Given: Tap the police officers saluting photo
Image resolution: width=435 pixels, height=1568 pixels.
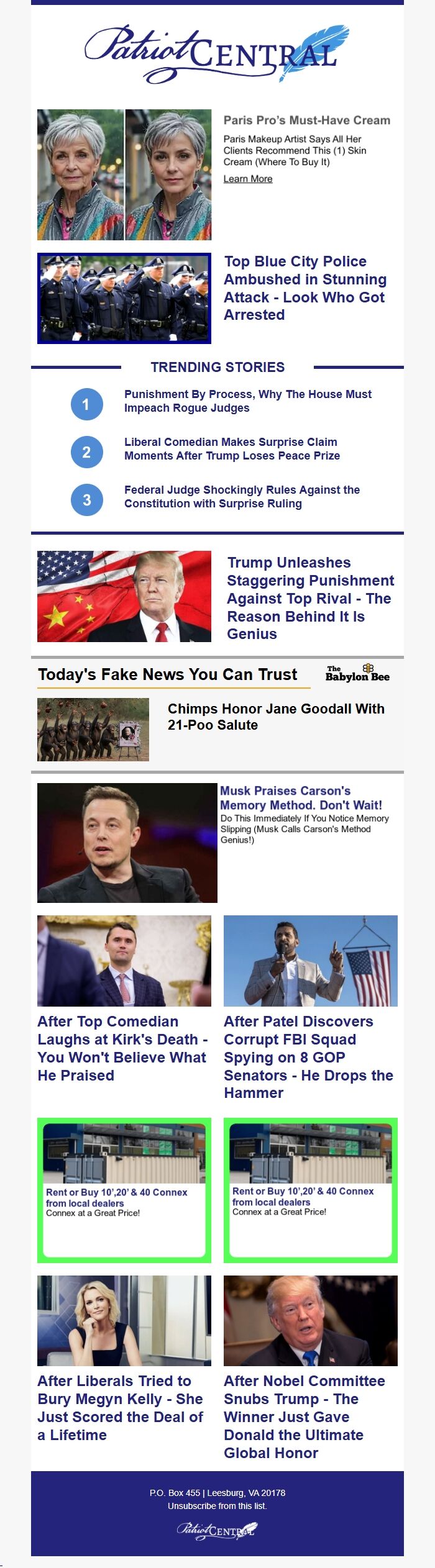Looking at the screenshot, I should [x=124, y=298].
